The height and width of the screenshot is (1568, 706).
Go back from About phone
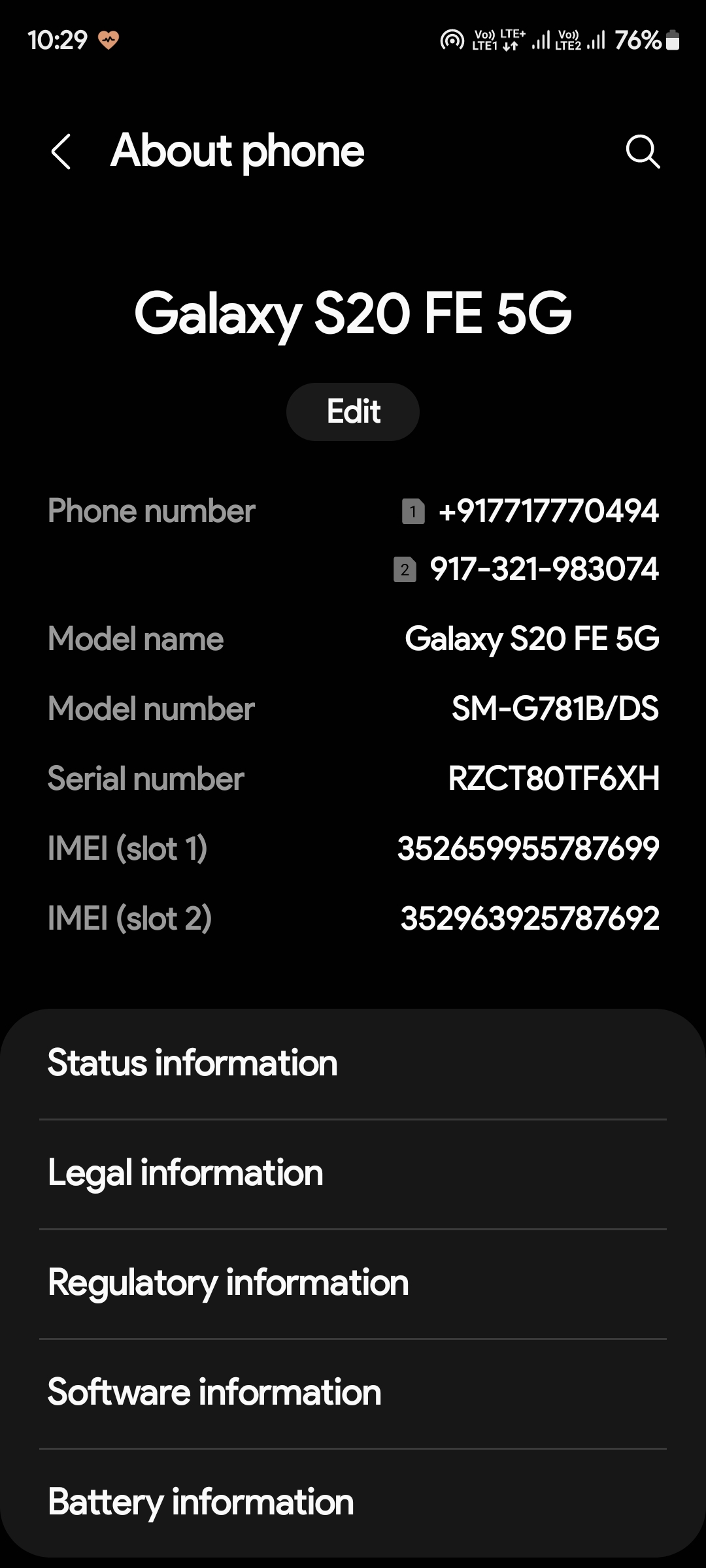[61, 152]
